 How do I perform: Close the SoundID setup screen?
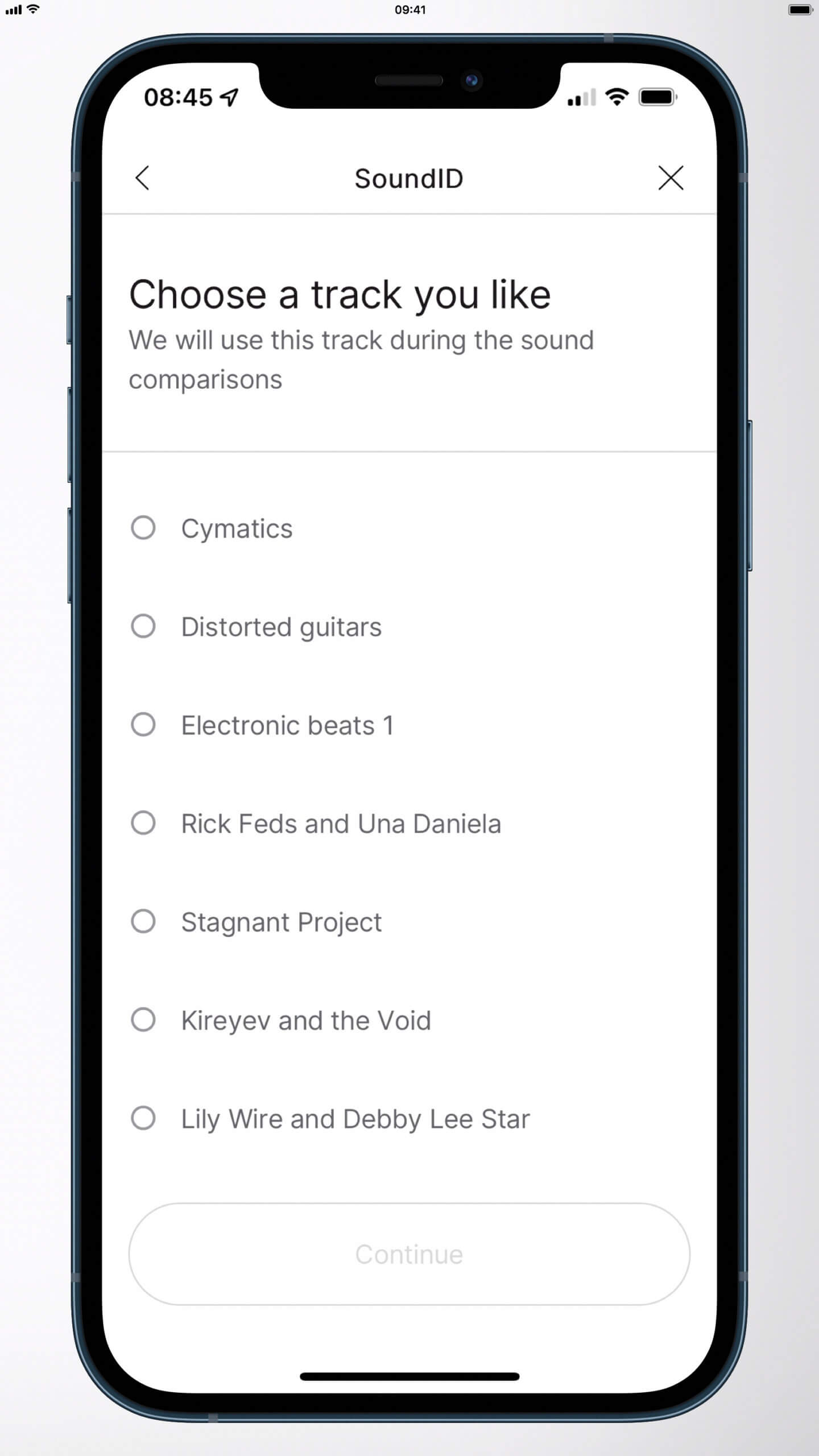[x=671, y=178]
